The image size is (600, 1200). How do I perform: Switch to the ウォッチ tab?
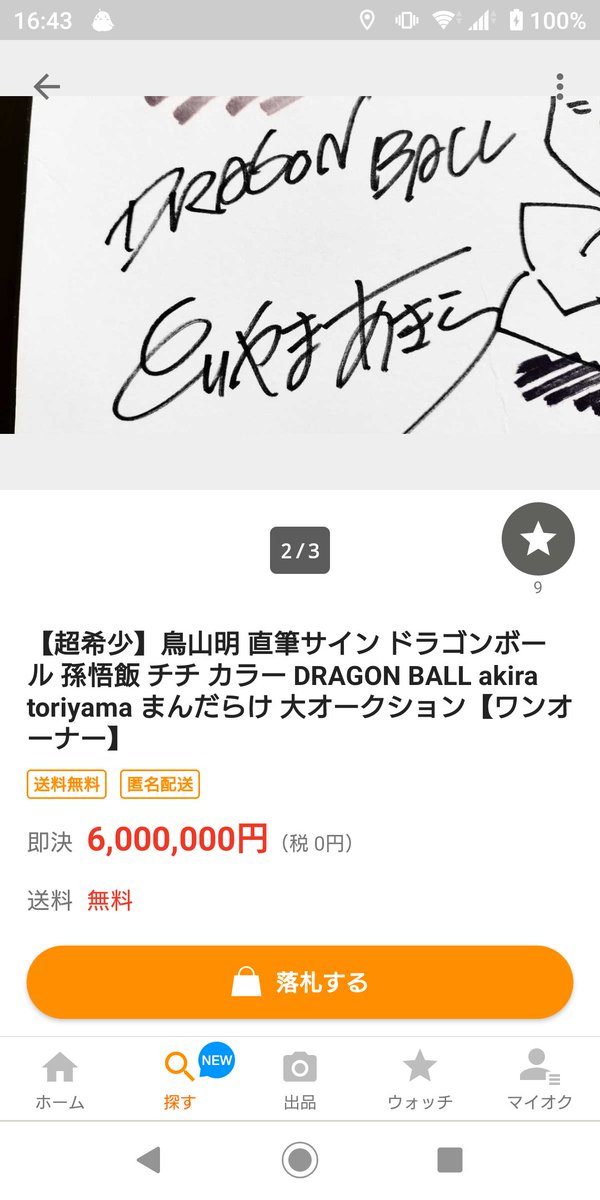coord(419,1080)
